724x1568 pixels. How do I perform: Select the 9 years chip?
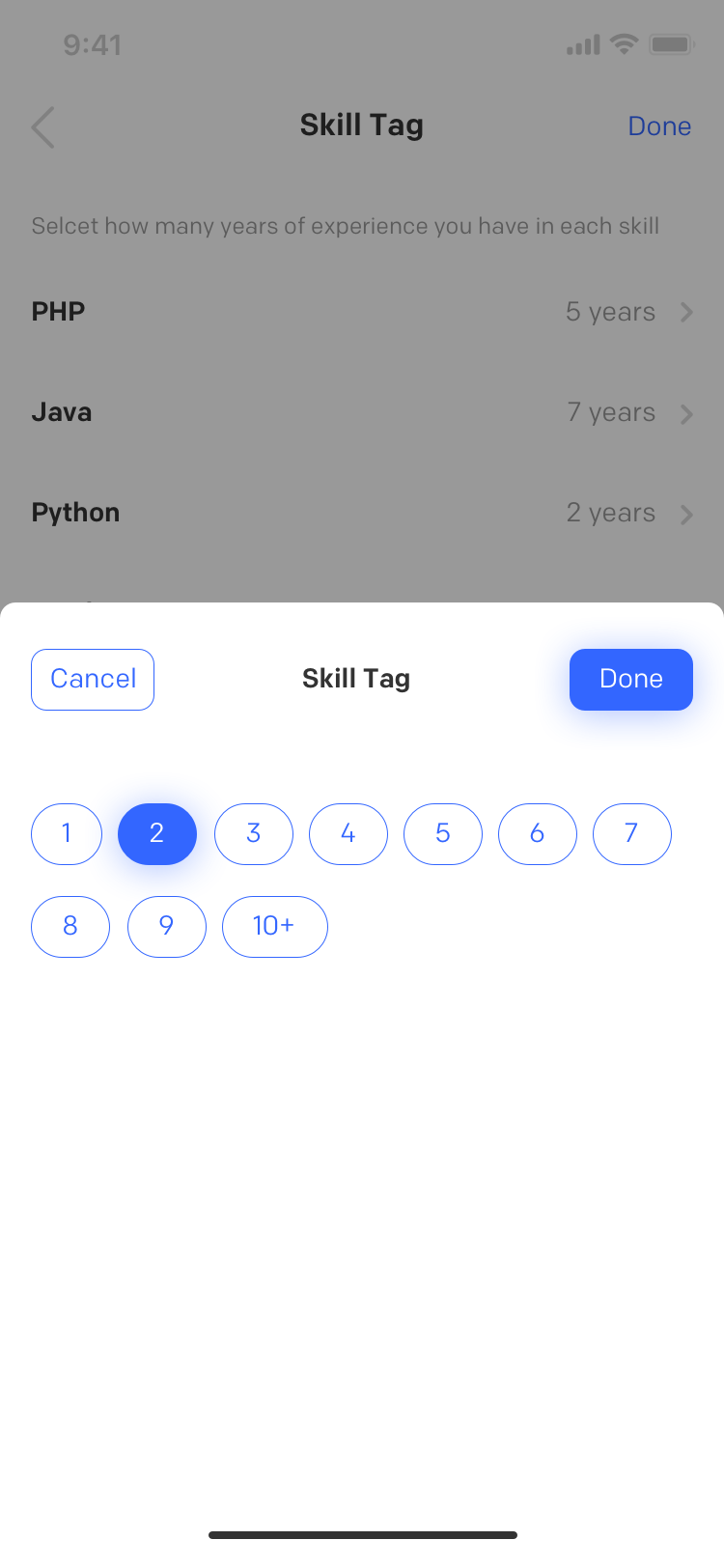[x=167, y=927]
